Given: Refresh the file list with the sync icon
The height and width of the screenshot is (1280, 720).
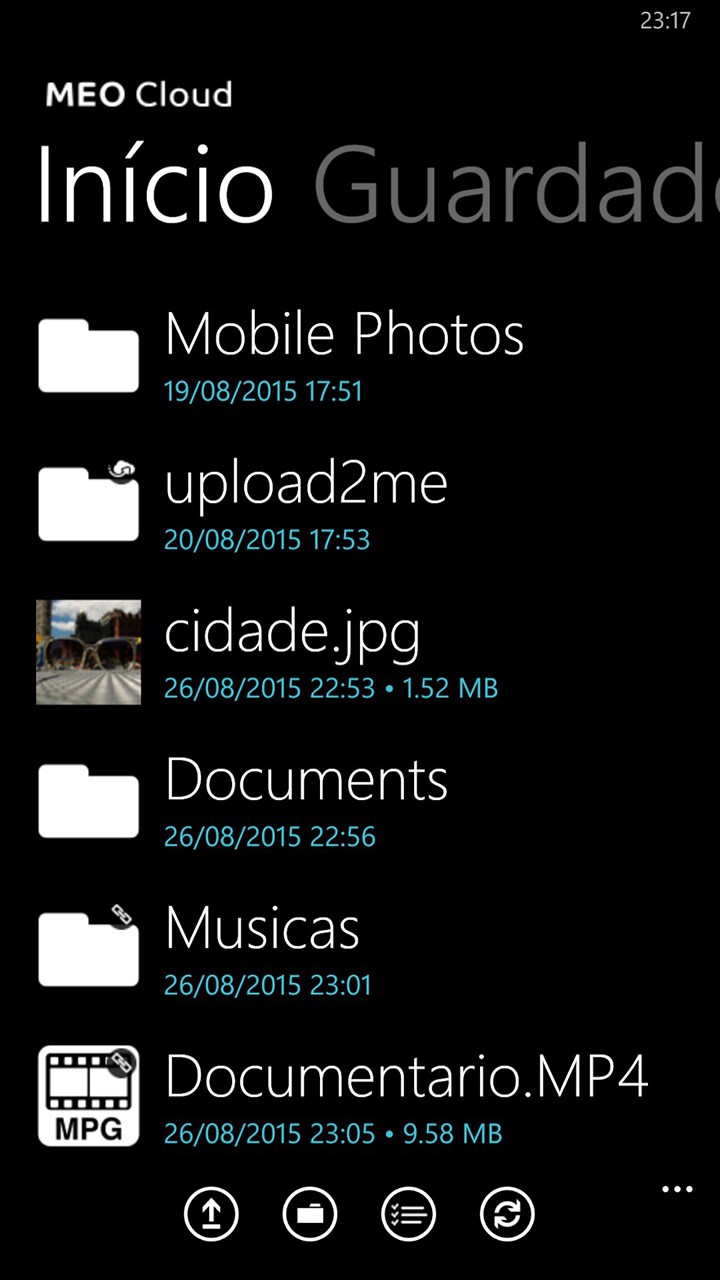Looking at the screenshot, I should (x=508, y=1214).
